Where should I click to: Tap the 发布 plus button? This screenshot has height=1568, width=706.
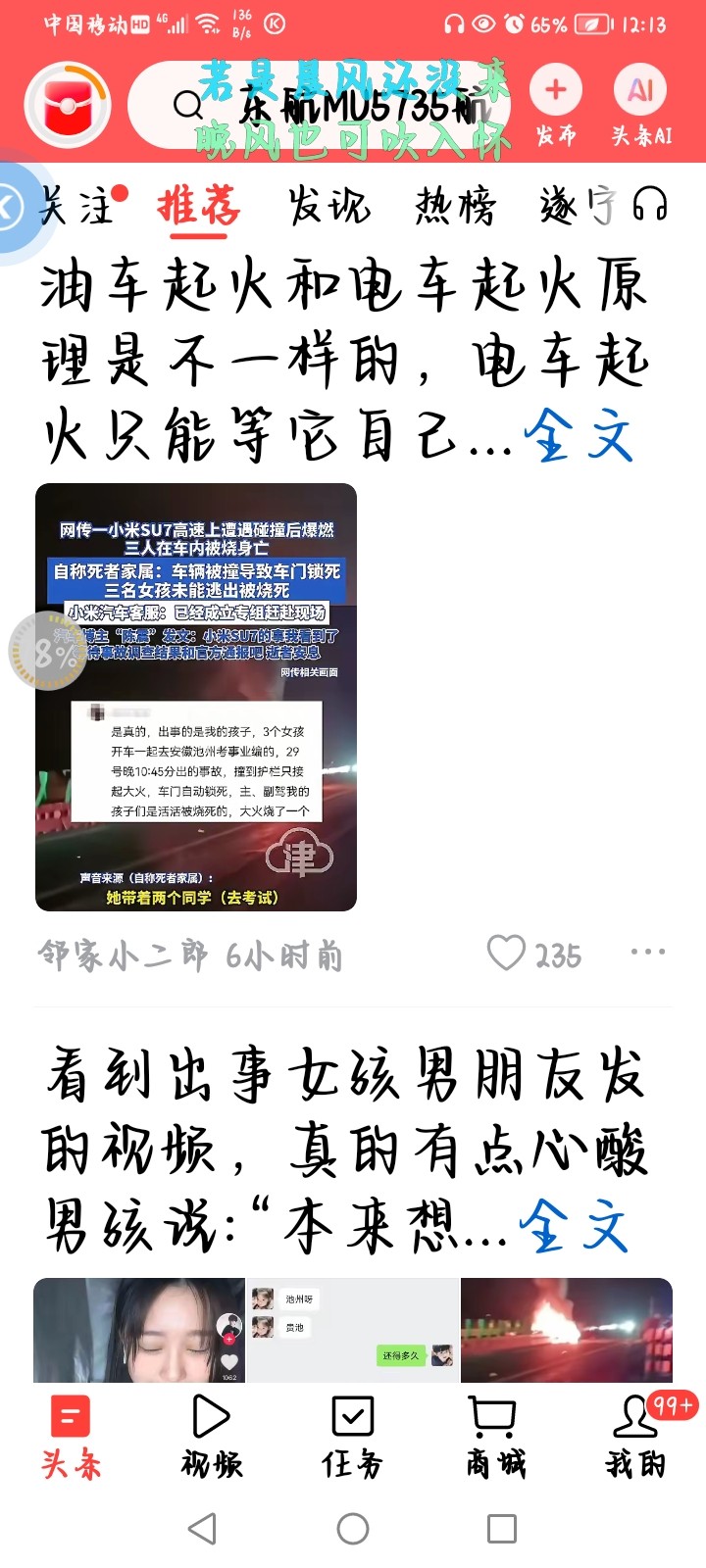[556, 106]
